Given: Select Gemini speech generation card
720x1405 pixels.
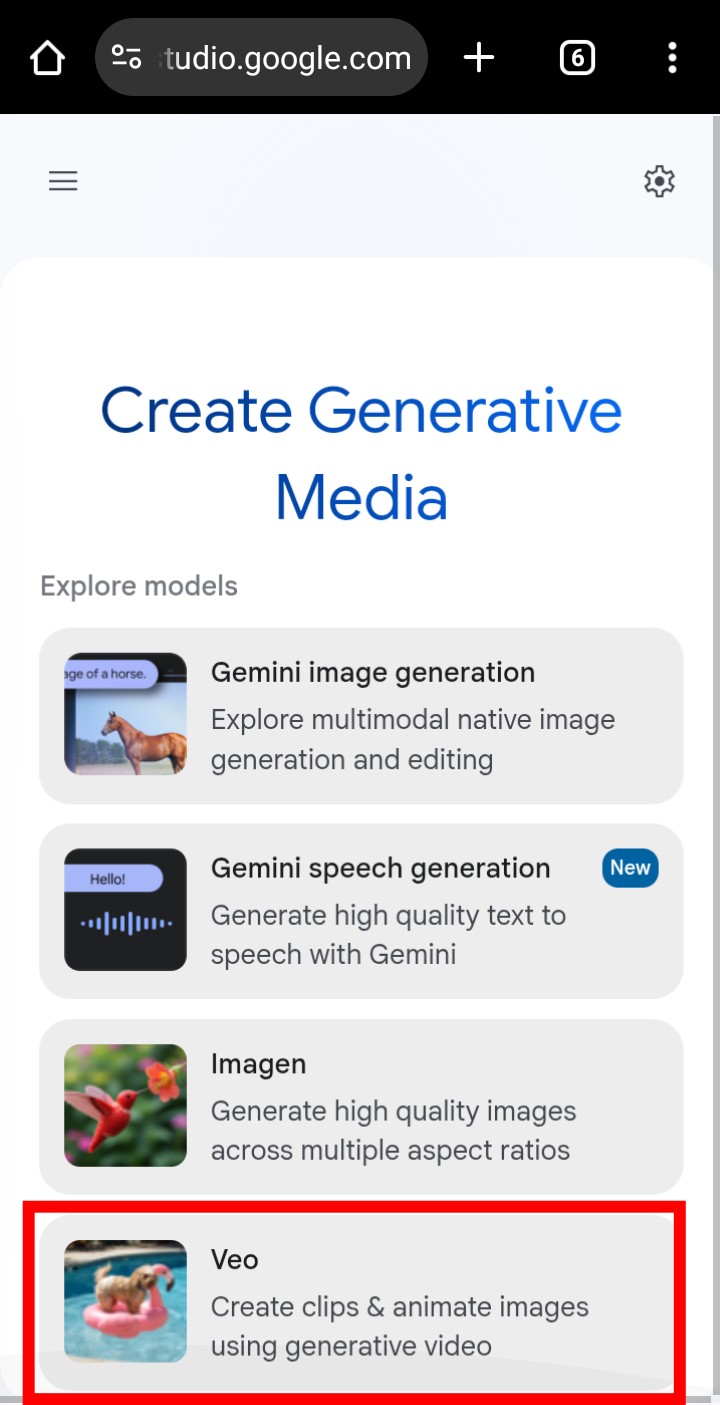Looking at the screenshot, I should (361, 911).
